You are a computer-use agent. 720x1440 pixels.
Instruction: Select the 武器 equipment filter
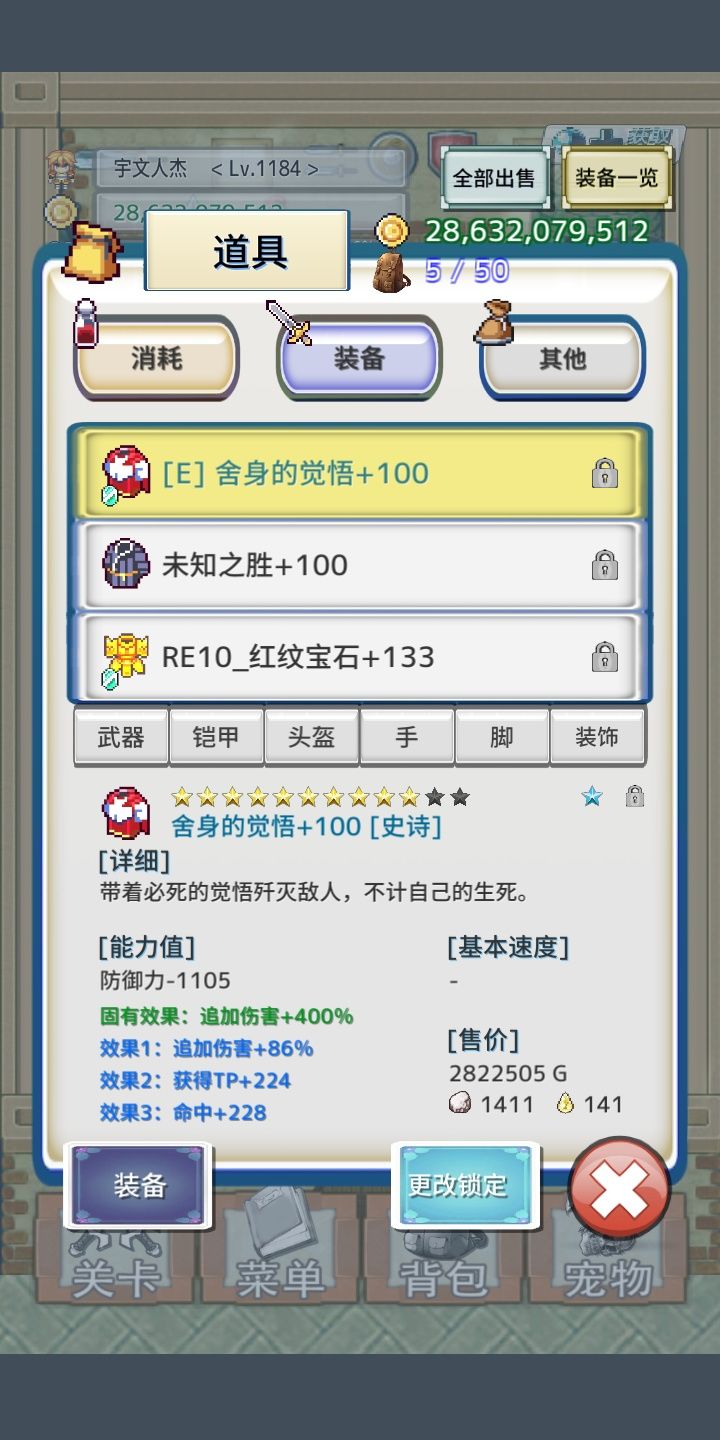120,736
